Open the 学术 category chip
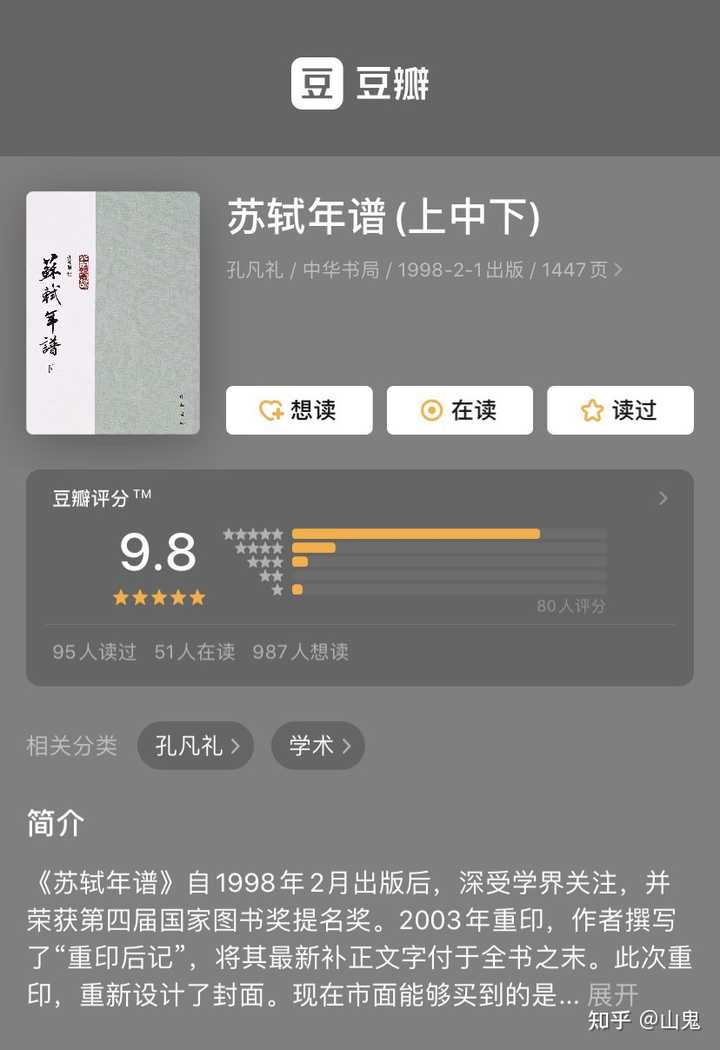720x1050 pixels. point(318,745)
